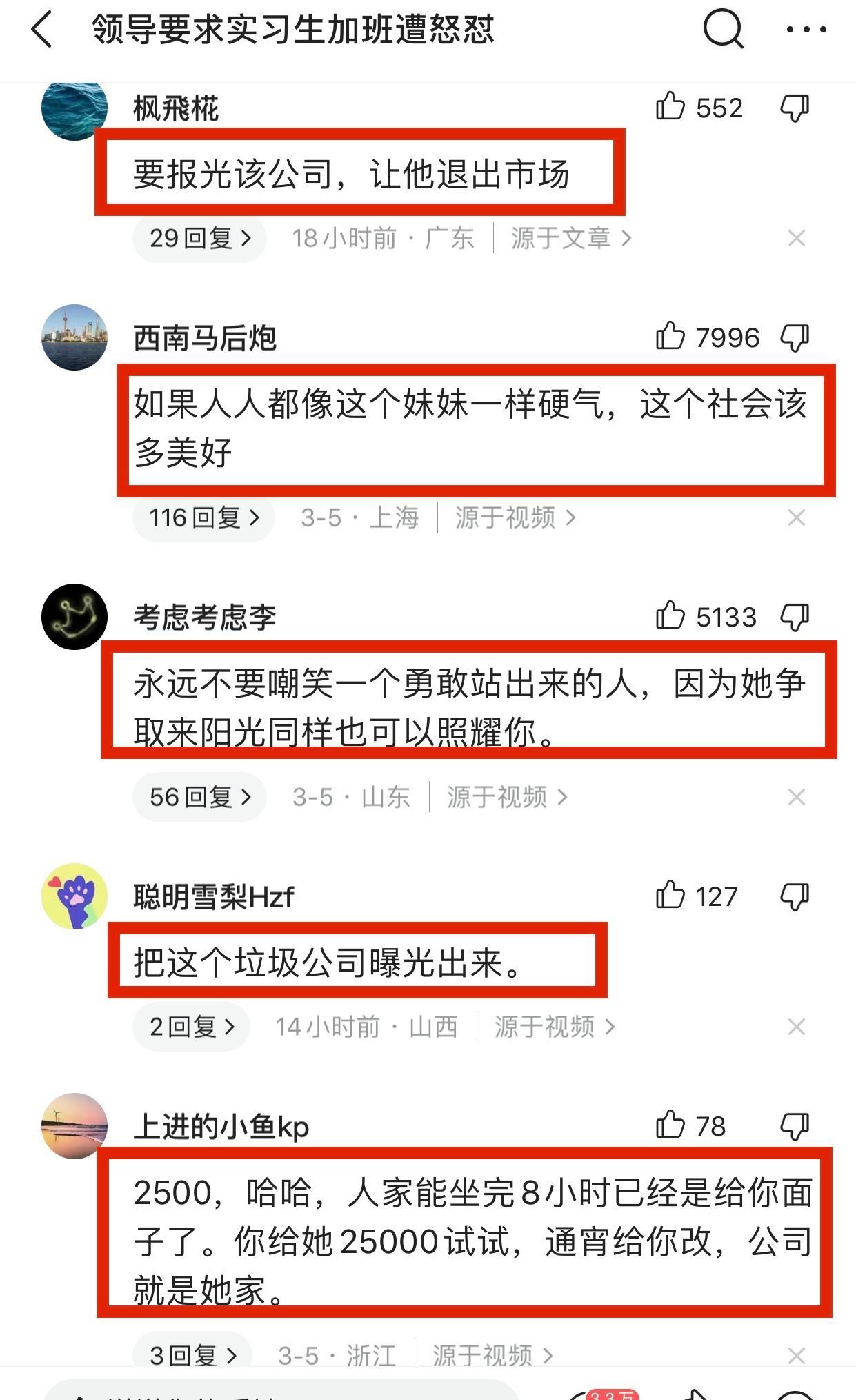Expand the 116 replies under 西南马后炮

[x=203, y=517]
